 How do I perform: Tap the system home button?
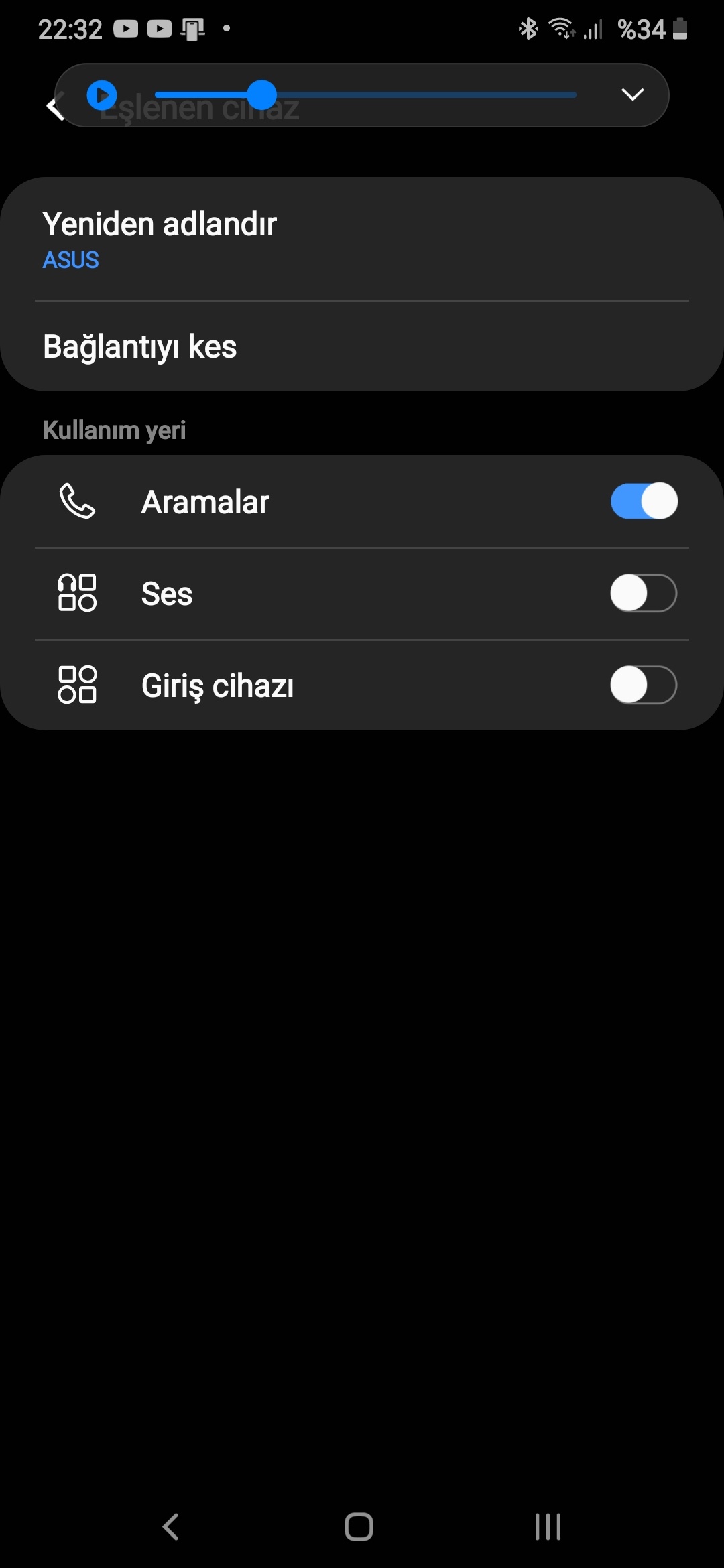[x=359, y=1527]
